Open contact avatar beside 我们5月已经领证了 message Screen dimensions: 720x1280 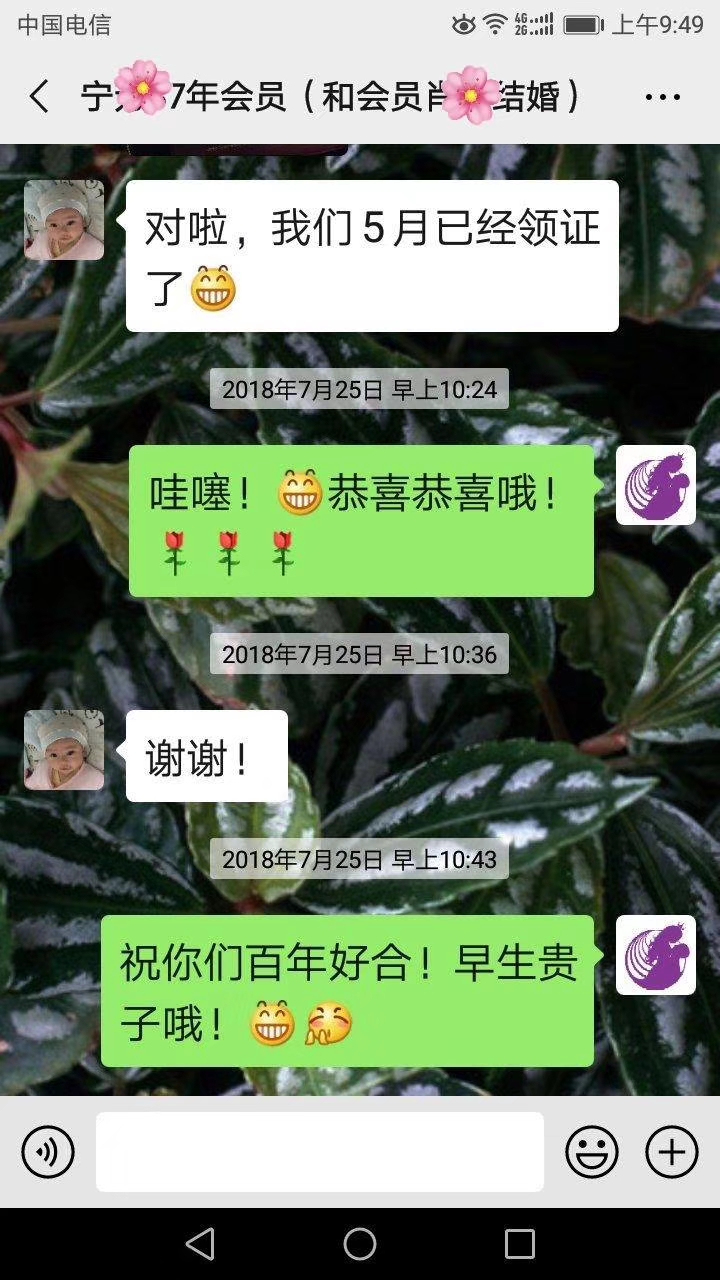[64, 220]
